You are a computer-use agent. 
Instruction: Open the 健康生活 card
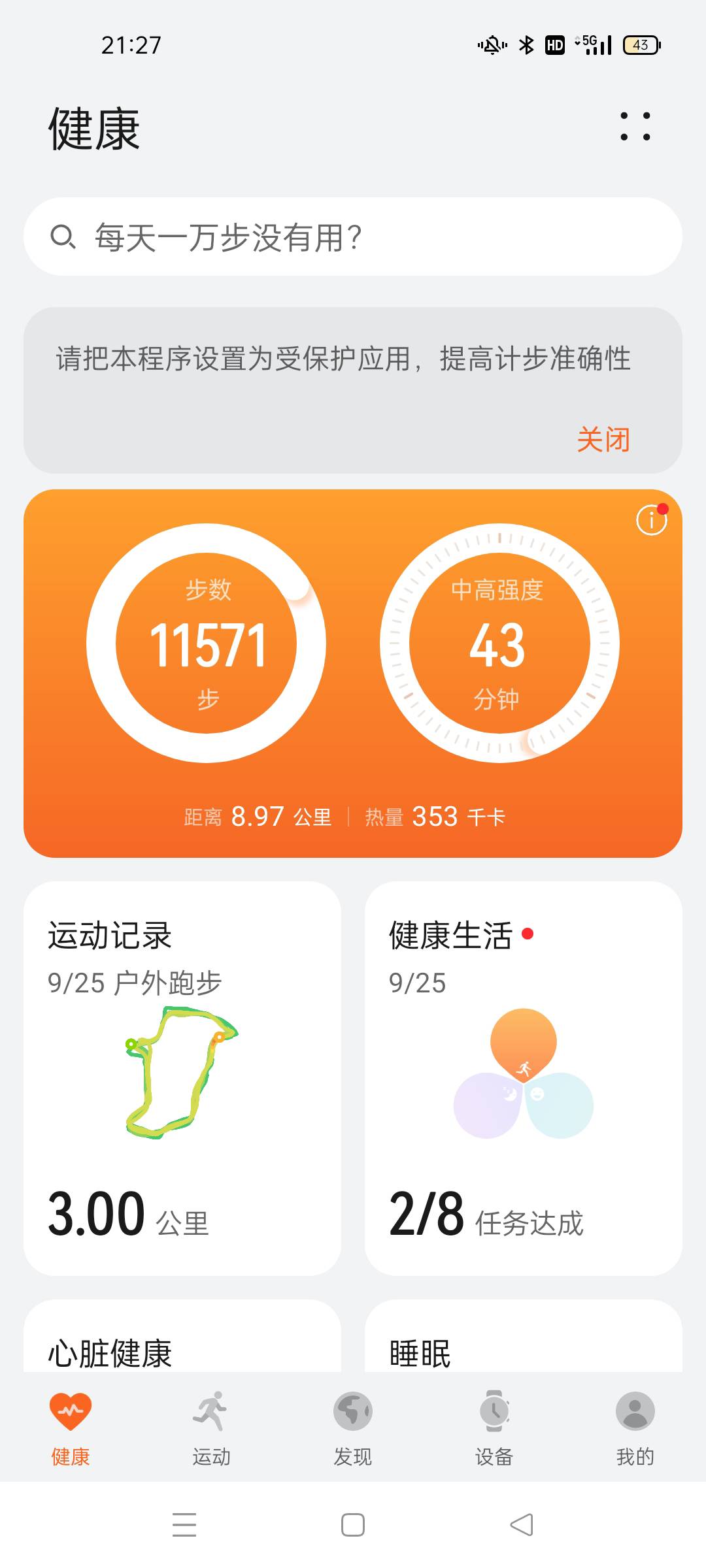click(523, 1078)
